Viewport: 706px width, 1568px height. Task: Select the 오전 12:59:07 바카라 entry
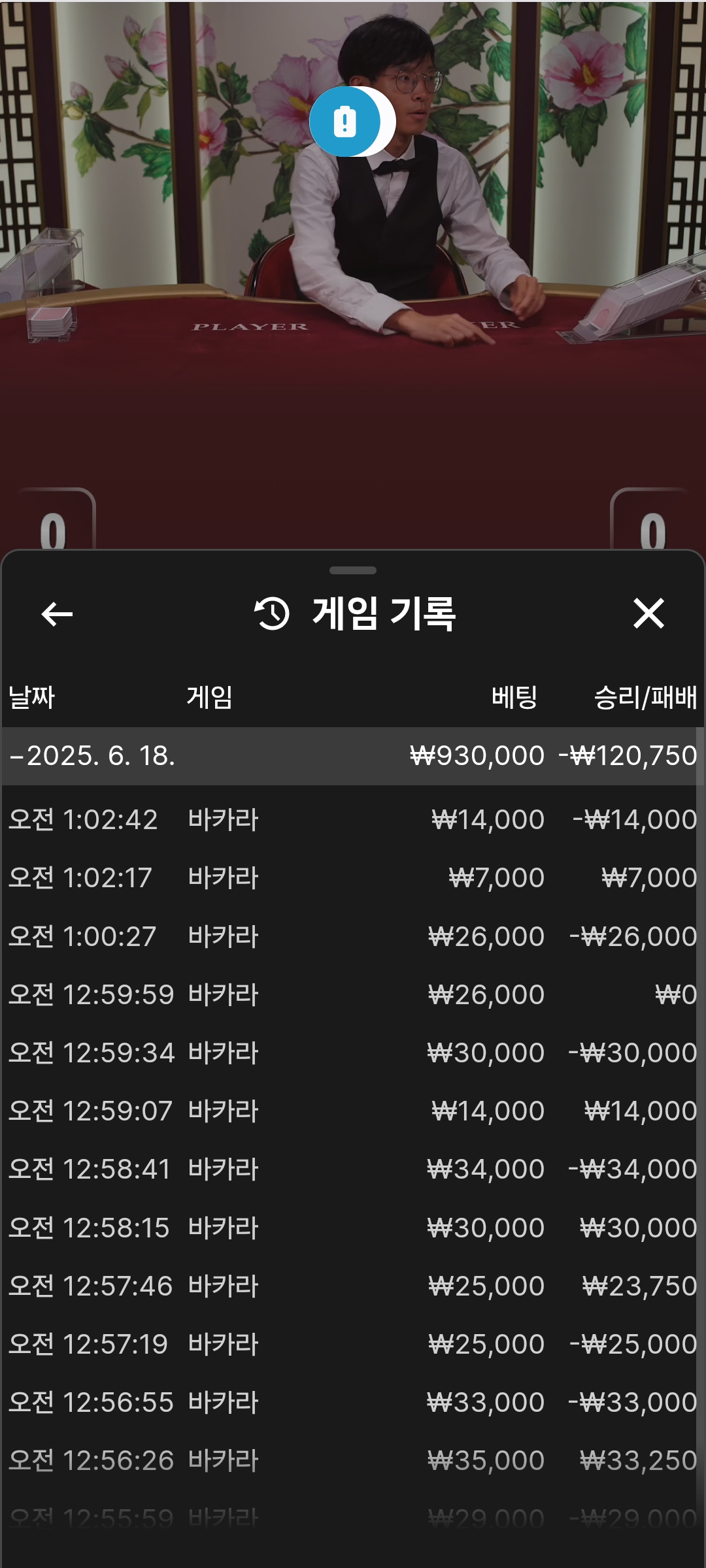[x=353, y=1111]
